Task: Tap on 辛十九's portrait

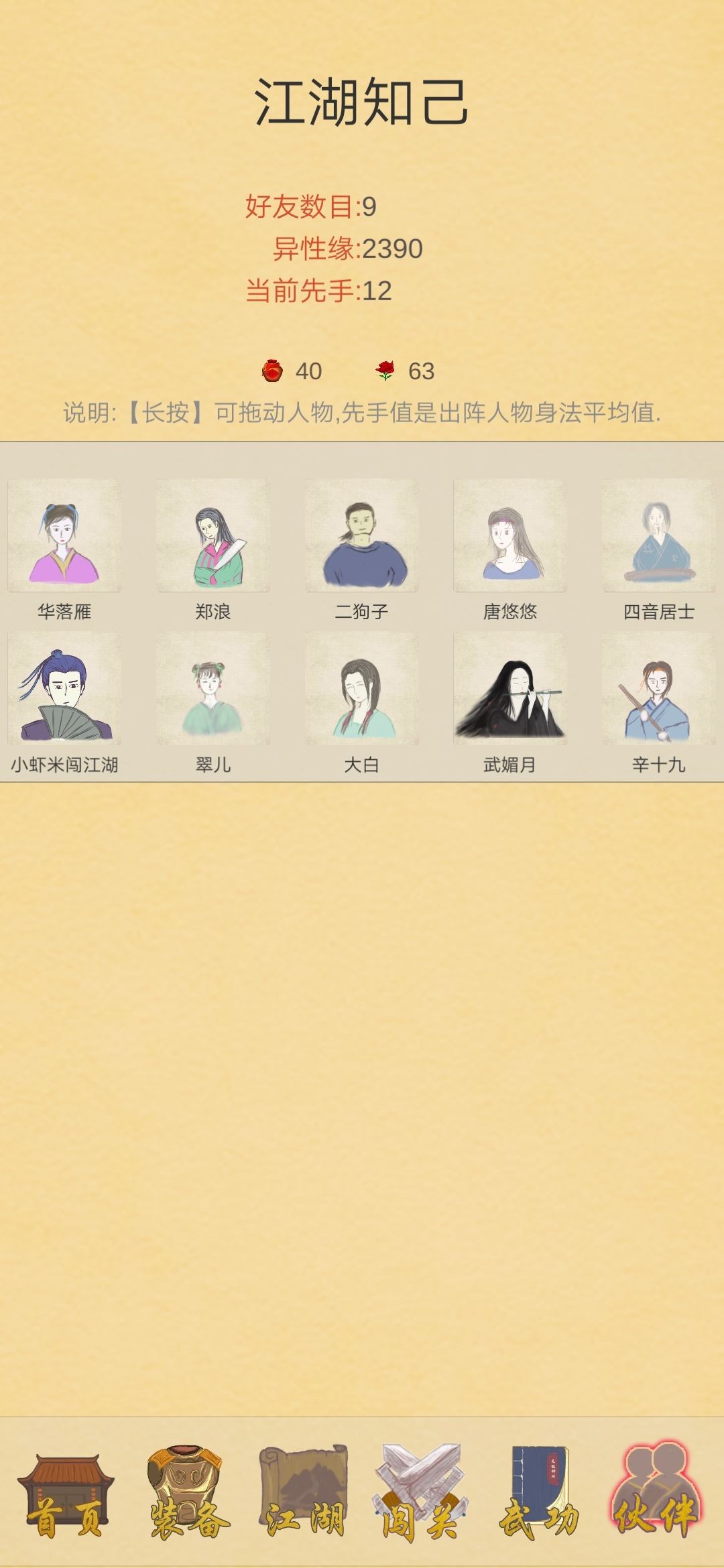Action: (658, 689)
